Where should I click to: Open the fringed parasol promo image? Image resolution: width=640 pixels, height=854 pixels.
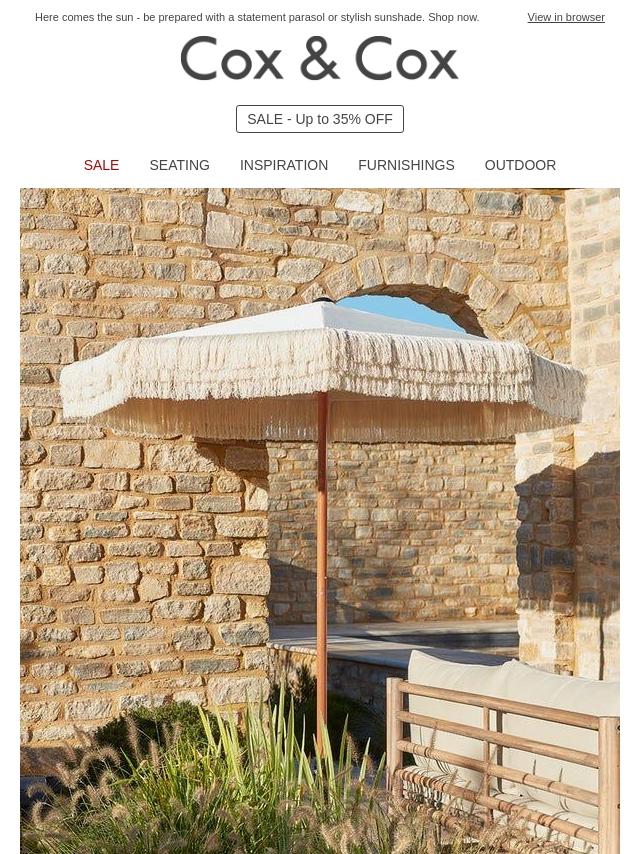tap(320, 520)
